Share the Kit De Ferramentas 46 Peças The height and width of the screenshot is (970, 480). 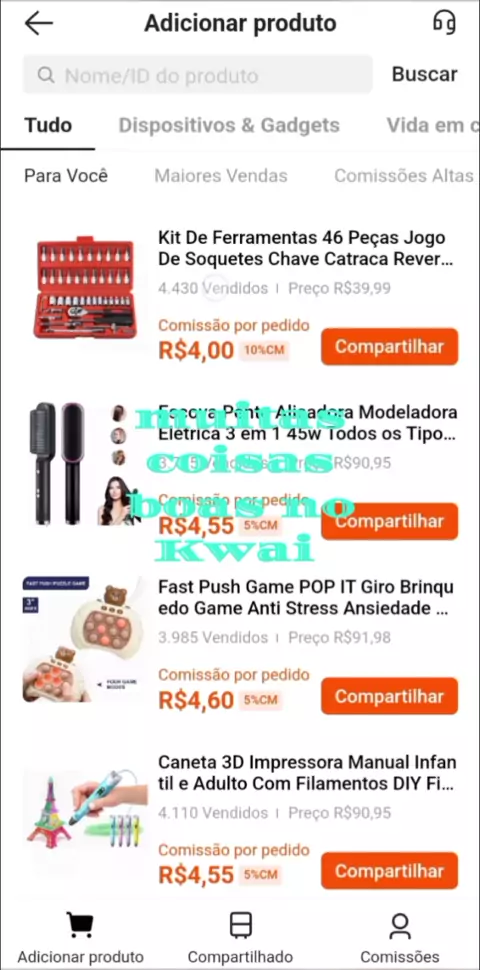point(390,346)
